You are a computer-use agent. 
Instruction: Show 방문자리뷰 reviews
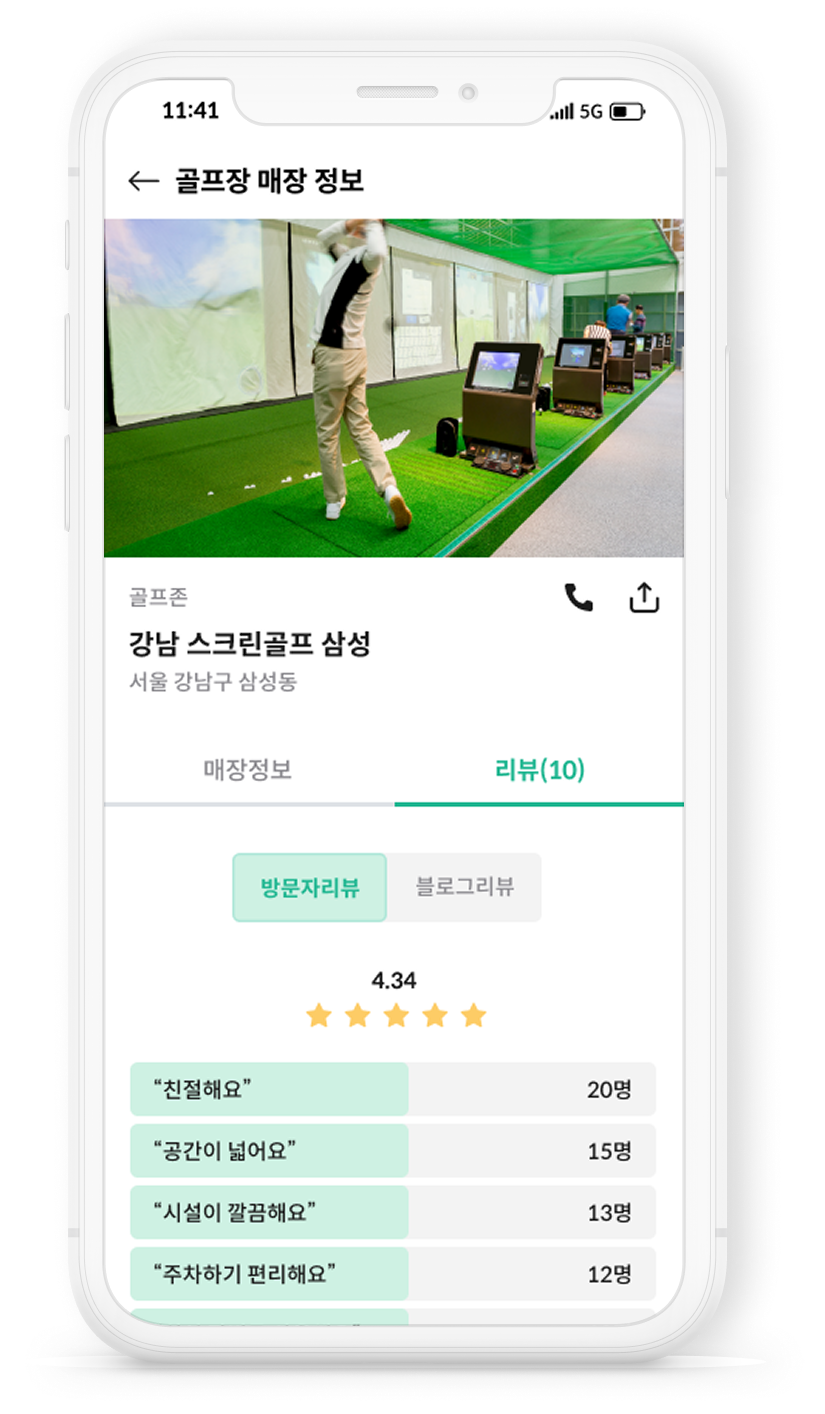point(310,887)
